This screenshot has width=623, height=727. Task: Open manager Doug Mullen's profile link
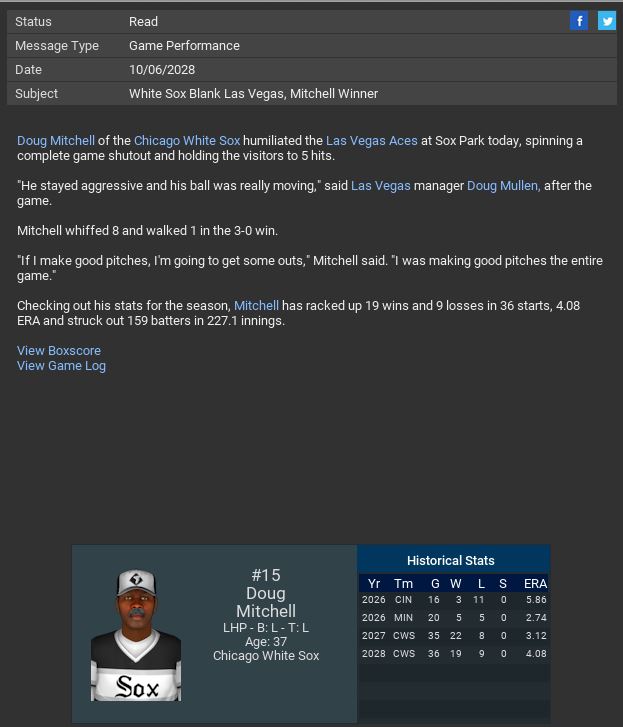503,186
